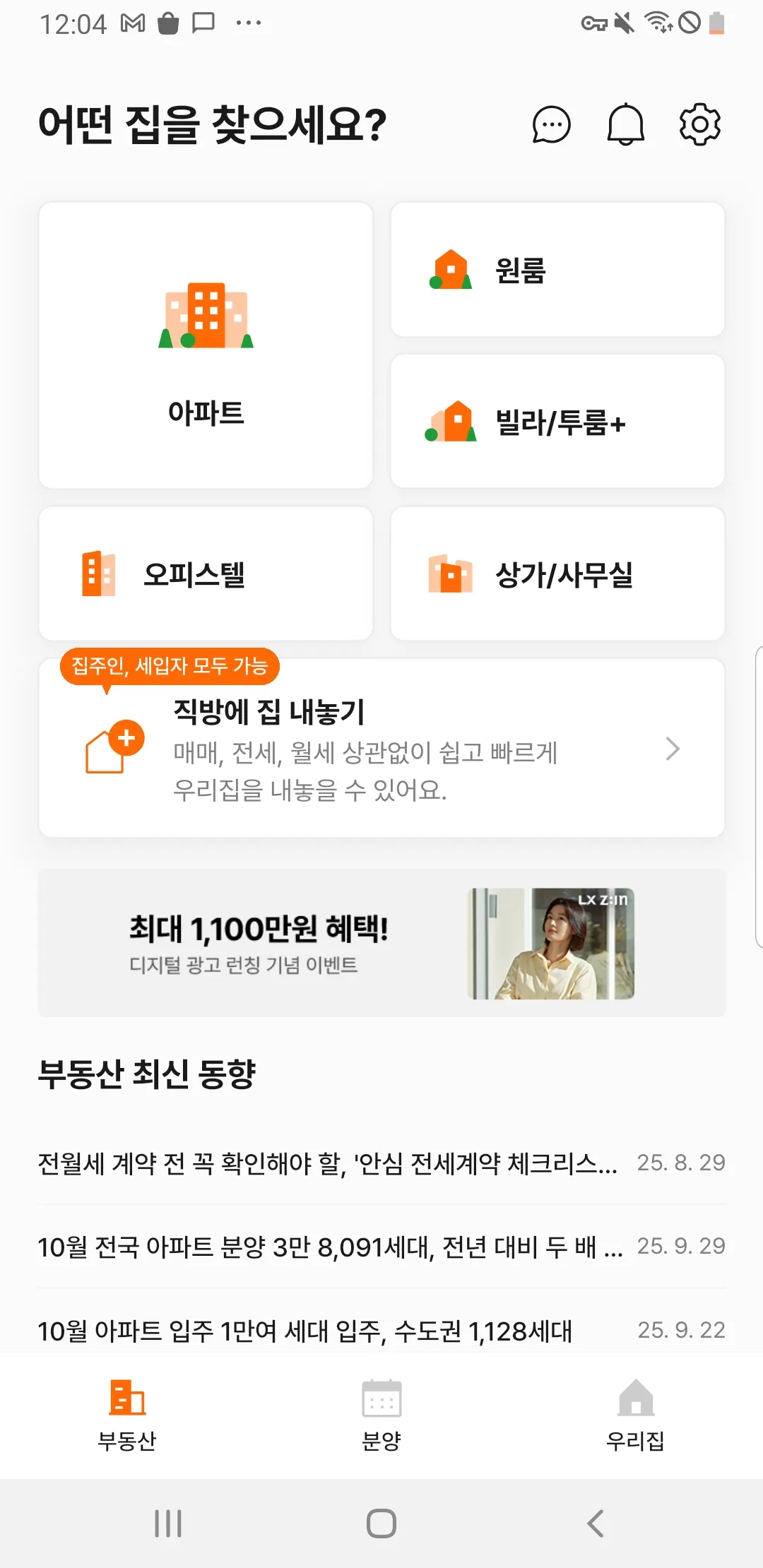
Task: Tap the system back button
Action: coord(596,1524)
